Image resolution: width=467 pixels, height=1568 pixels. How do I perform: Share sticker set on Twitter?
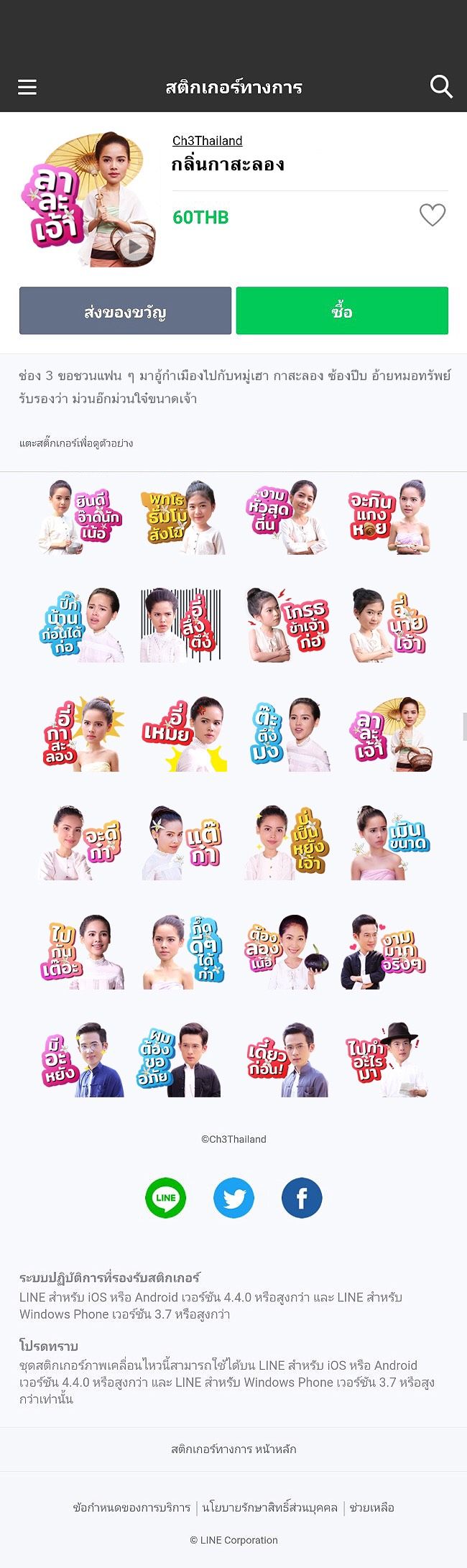pos(233,1198)
